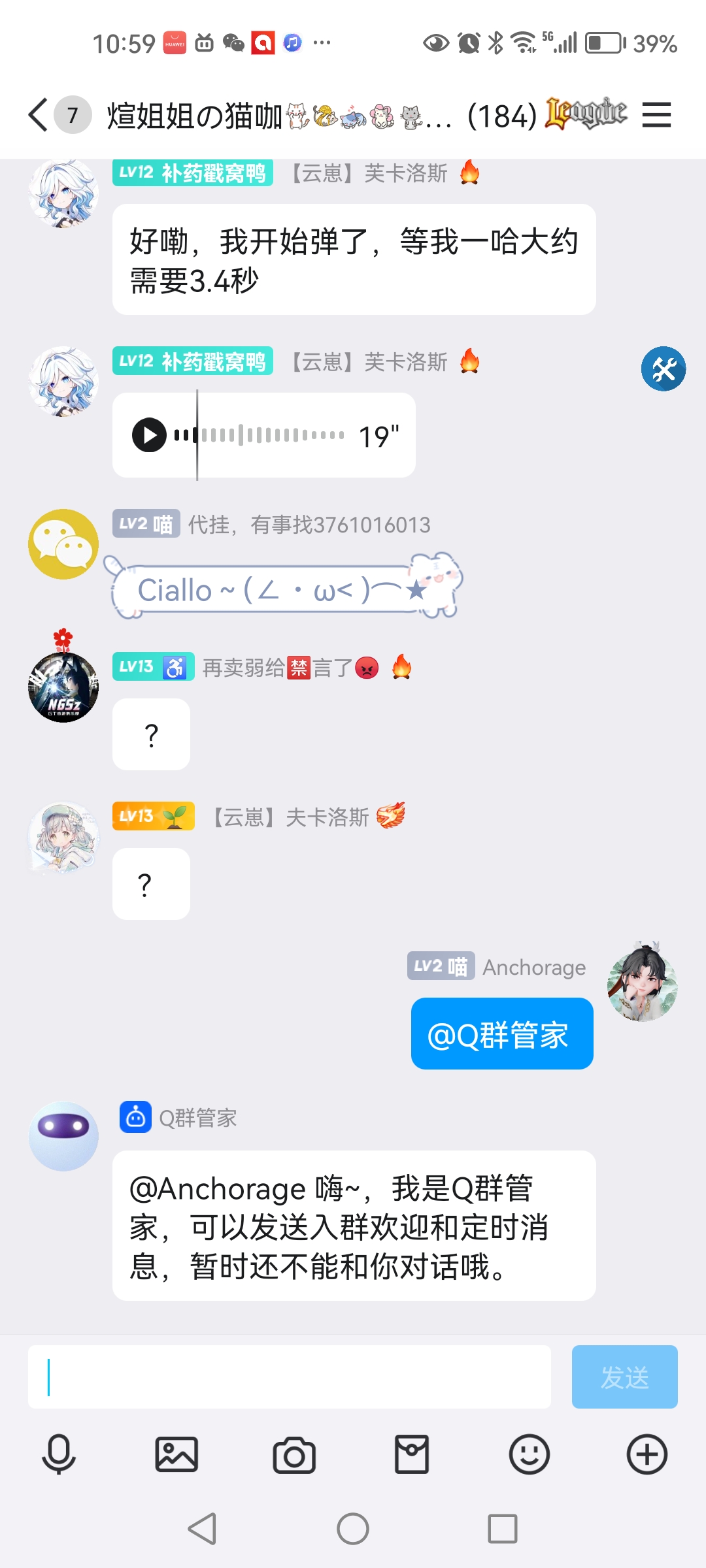This screenshot has width=706, height=1568.
Task: Open the image gallery picker
Action: pos(176,1454)
